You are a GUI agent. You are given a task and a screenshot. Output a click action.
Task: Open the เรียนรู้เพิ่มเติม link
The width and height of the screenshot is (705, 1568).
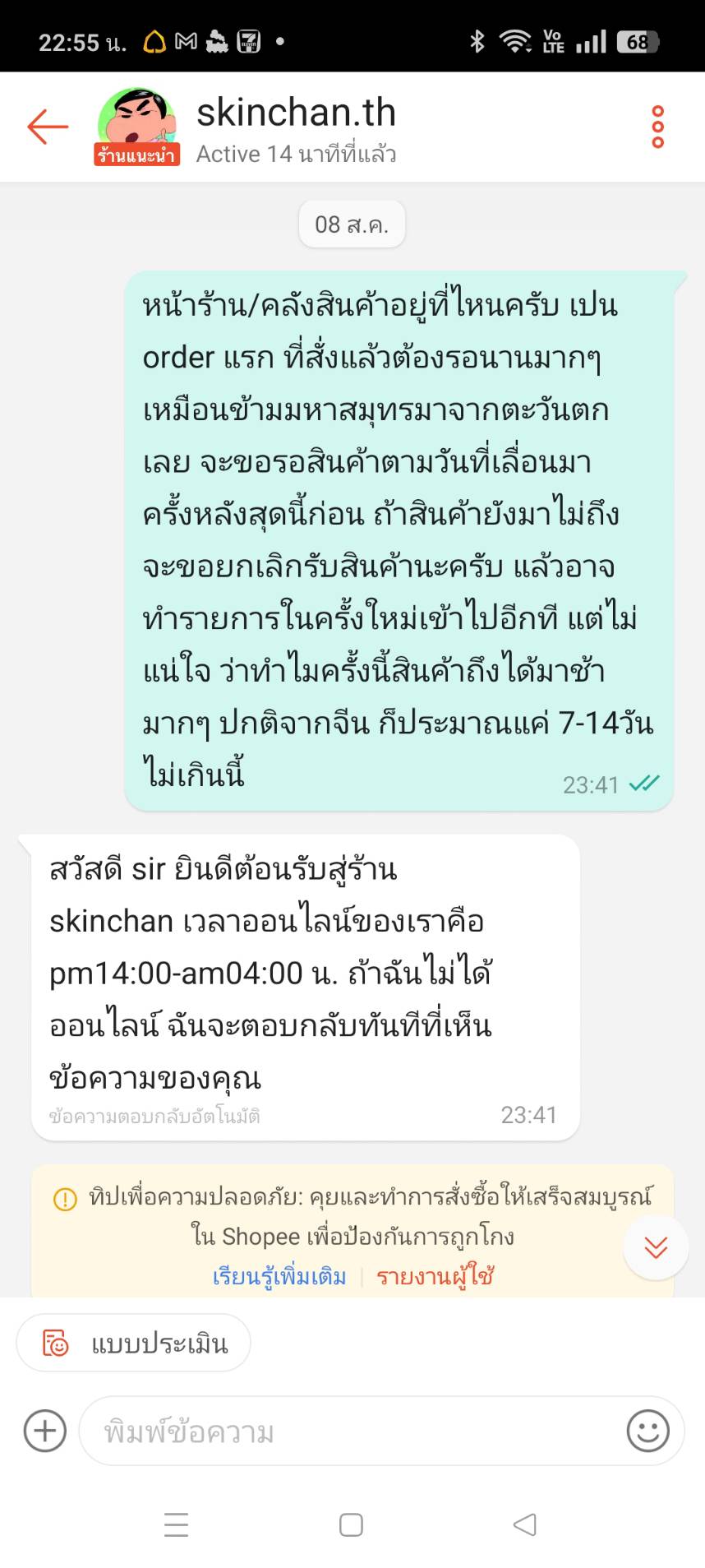[x=279, y=1277]
